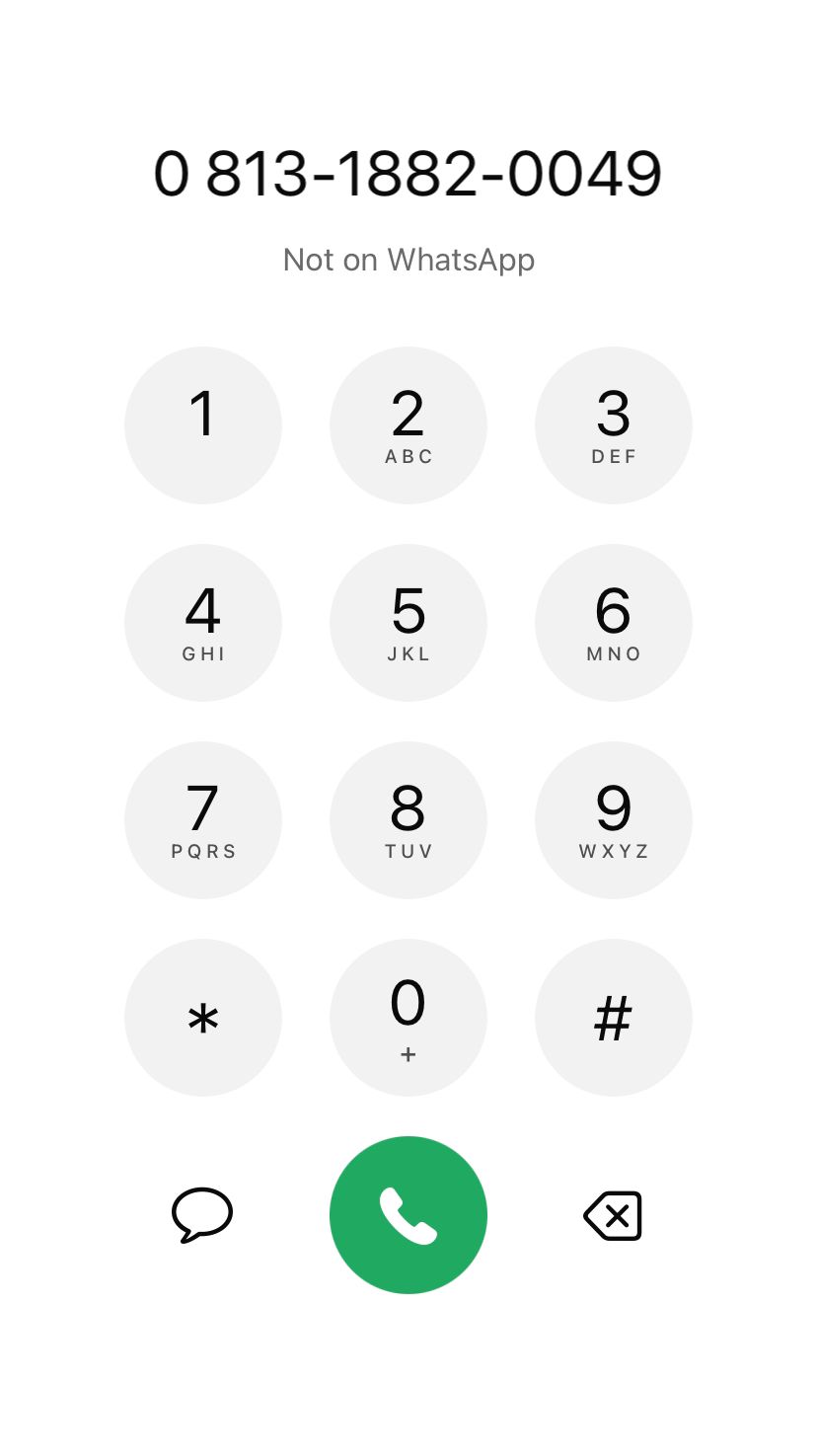Dial the digit 0 plus key
Viewport: 817px width, 1456px height.
click(408, 1018)
